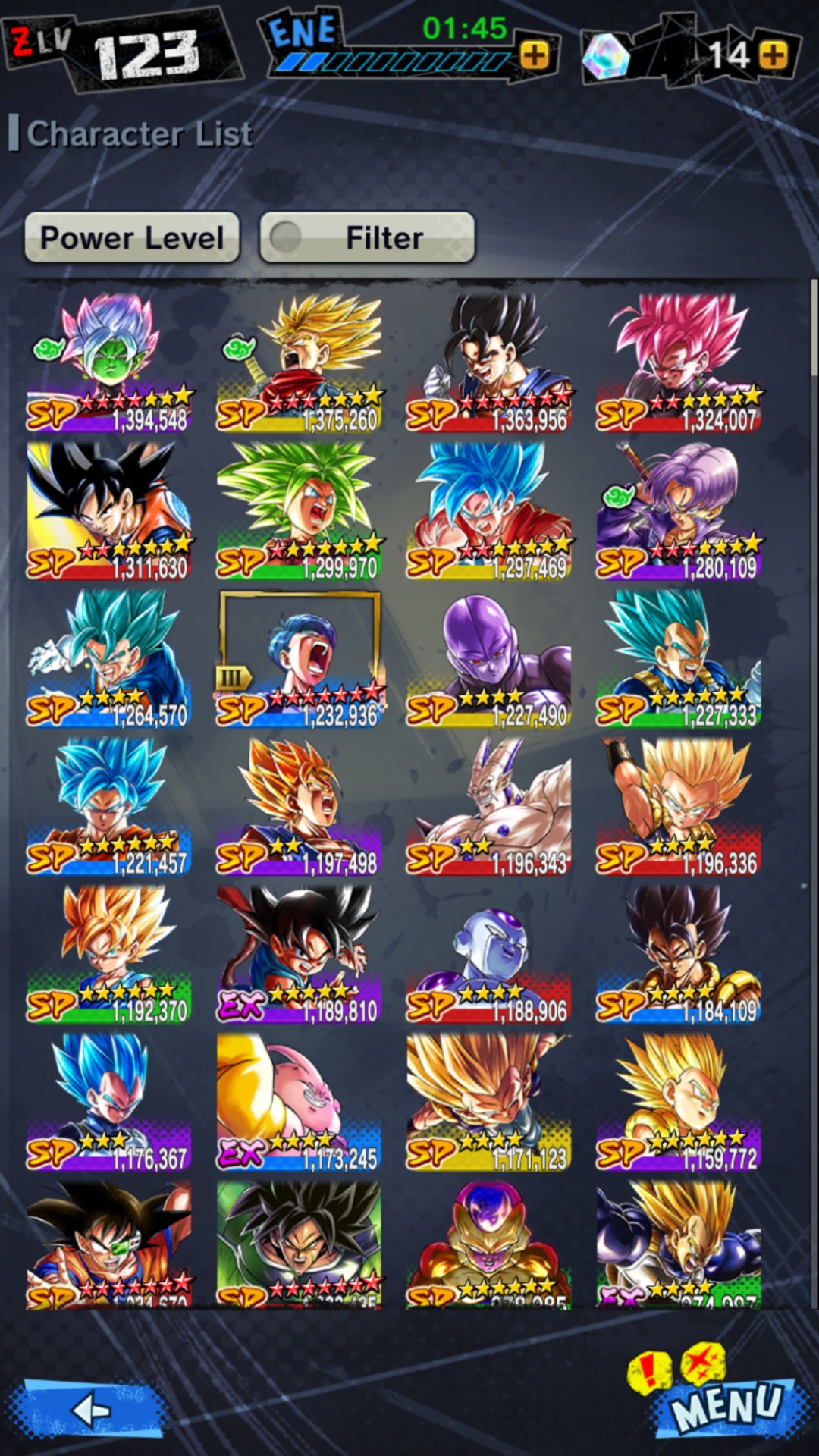Viewport: 819px width, 1456px height.
Task: Choose EX character with power 1,189,810
Action: pos(299,954)
